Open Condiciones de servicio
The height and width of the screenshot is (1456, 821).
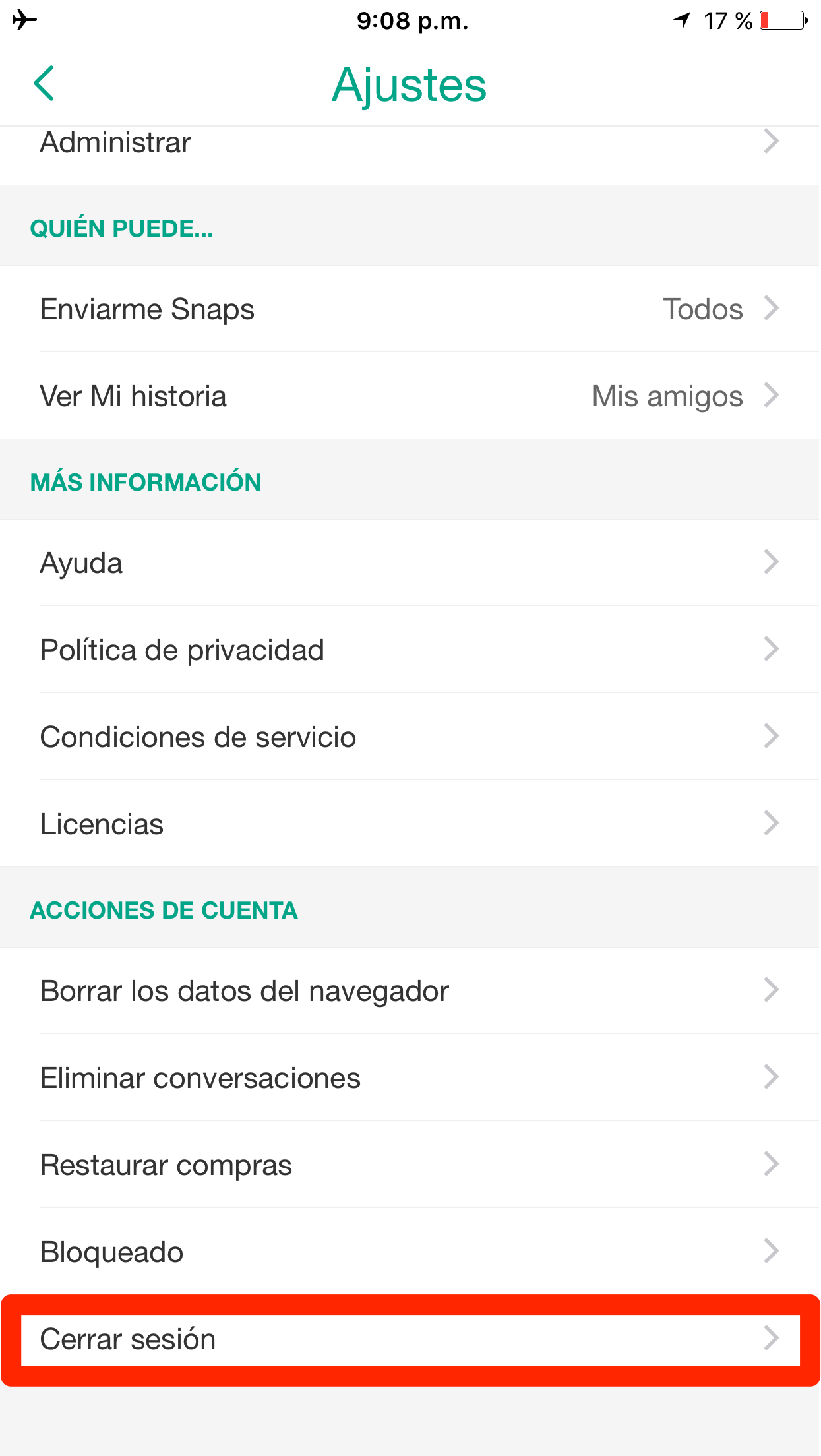(x=409, y=737)
